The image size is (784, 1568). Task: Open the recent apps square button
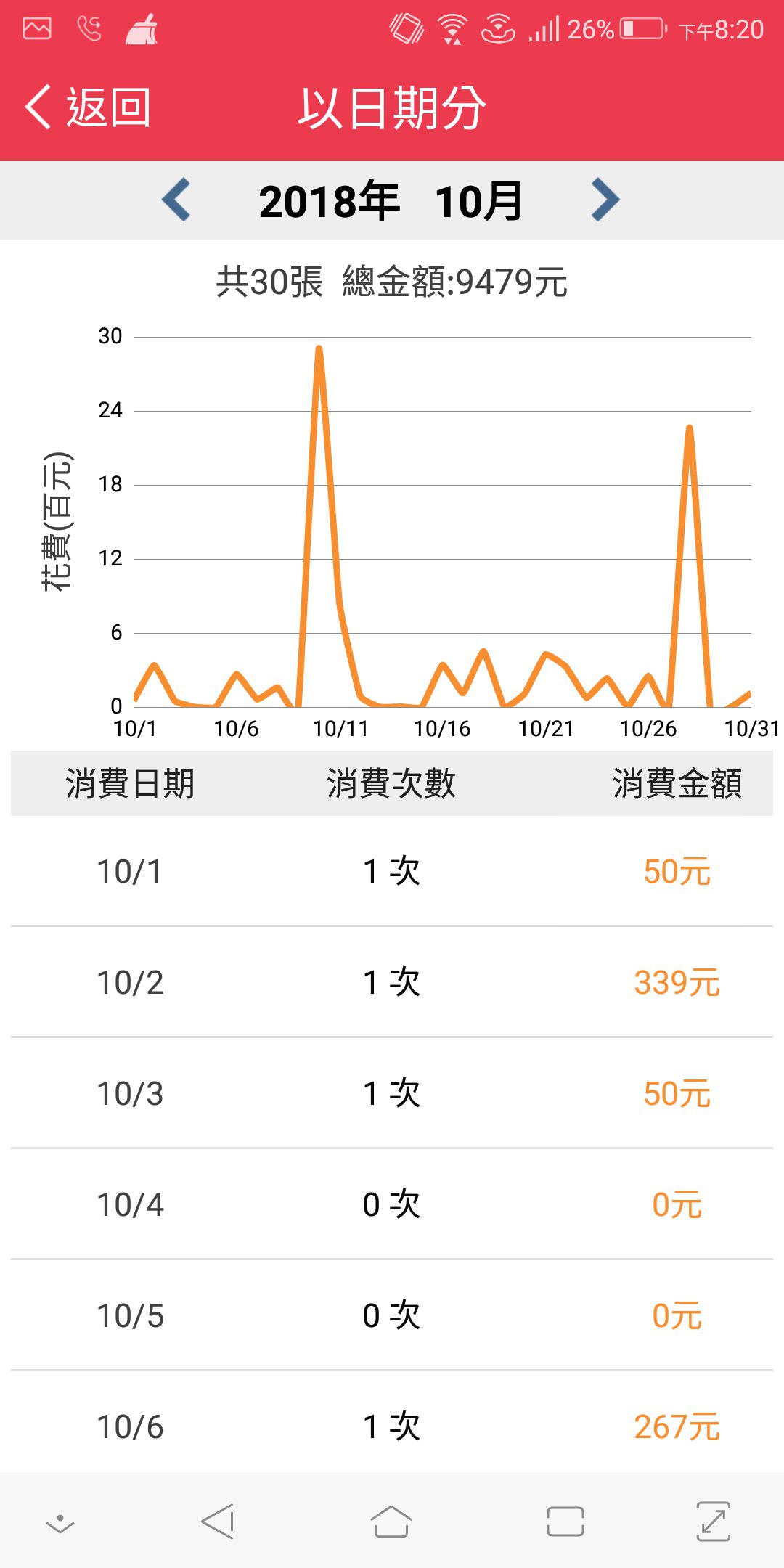click(x=565, y=1522)
